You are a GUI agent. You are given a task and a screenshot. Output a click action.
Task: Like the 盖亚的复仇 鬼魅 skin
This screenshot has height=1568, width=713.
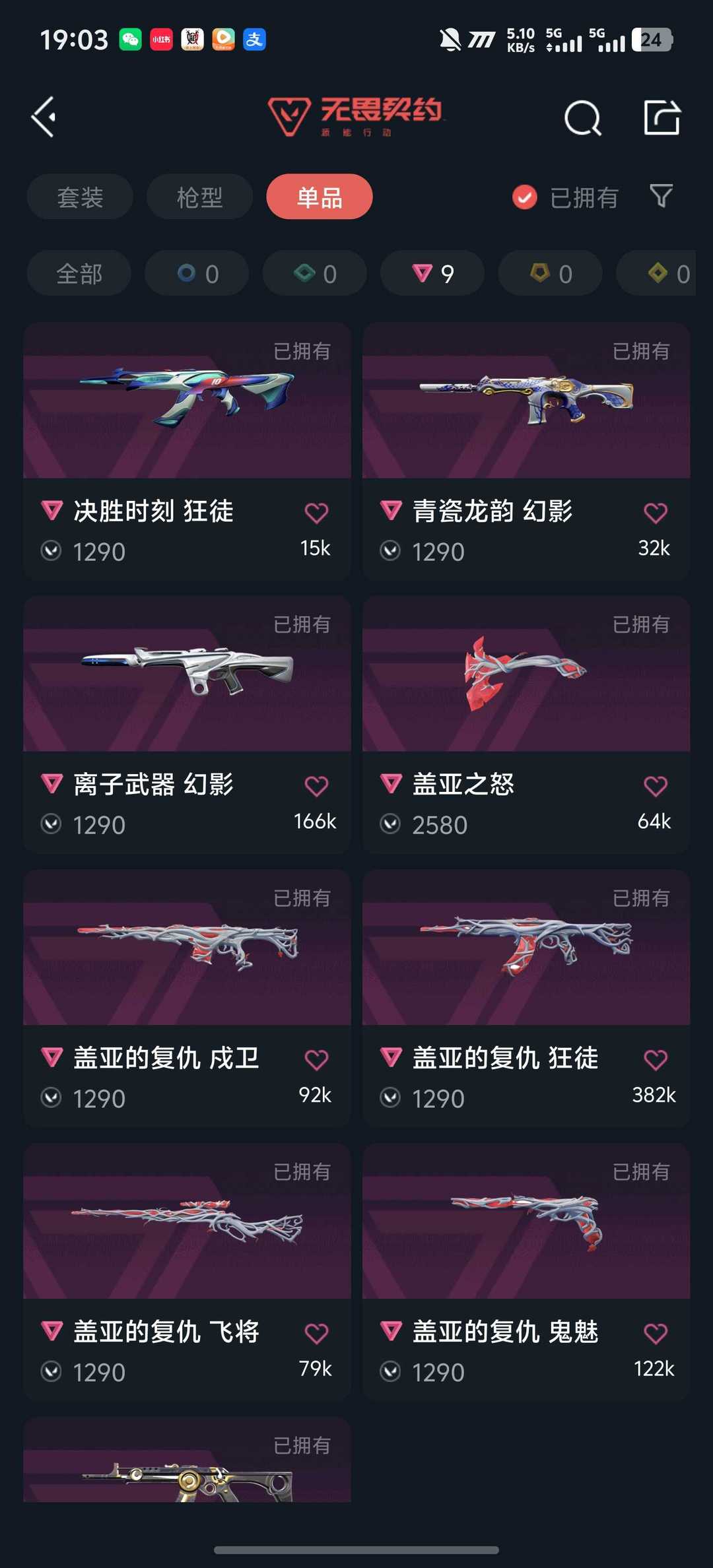pos(655,1334)
